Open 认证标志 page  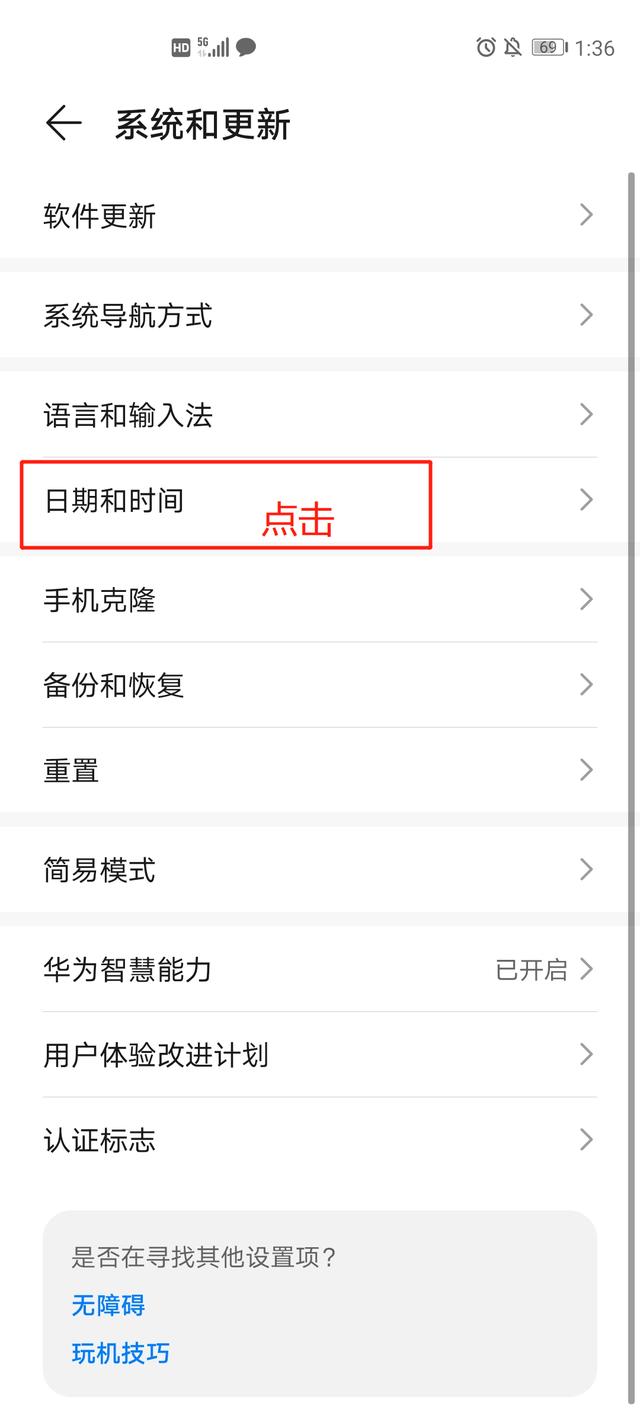tap(320, 1140)
